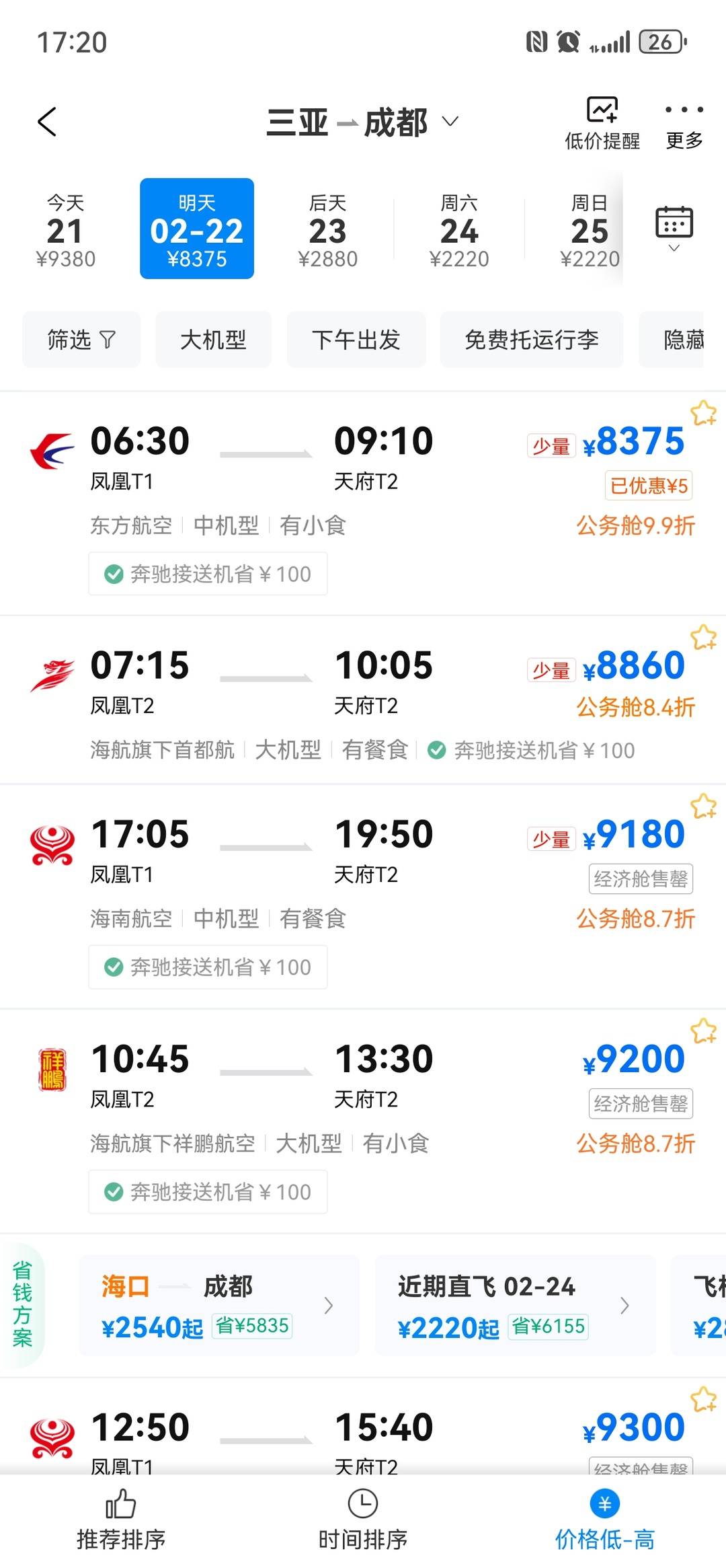This screenshot has width=726, height=1568.
Task: Apply the 下午出发 filter chip
Action: [356, 340]
